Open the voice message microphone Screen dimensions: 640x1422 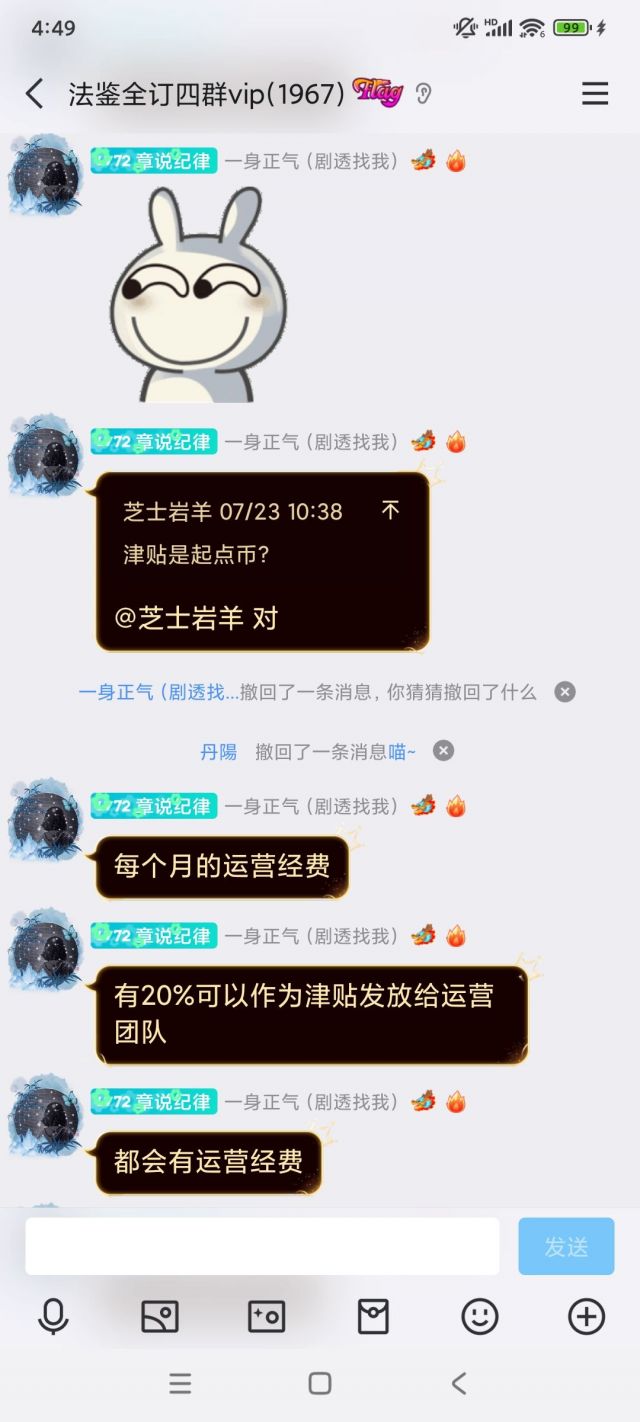pos(53,1317)
